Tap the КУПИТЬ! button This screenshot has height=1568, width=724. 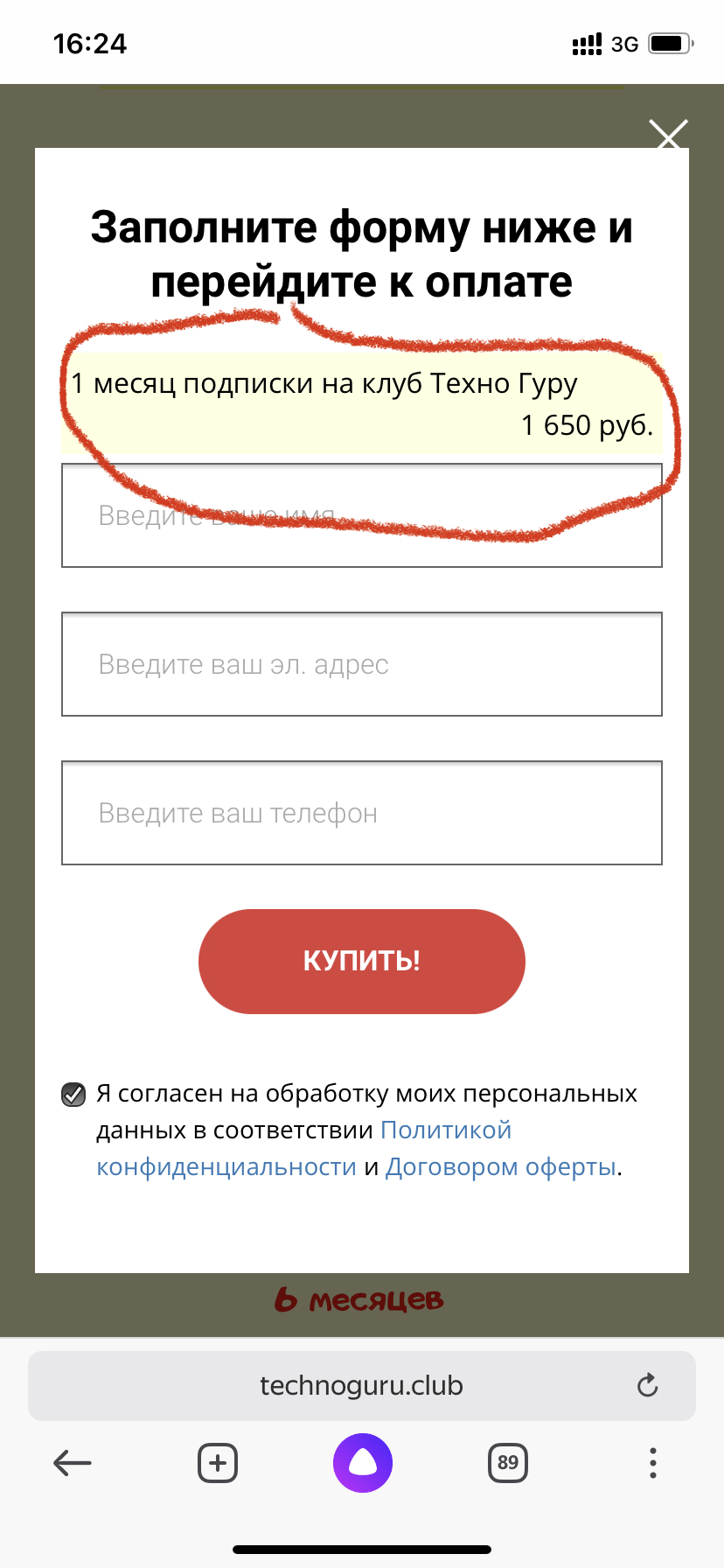[x=361, y=961]
